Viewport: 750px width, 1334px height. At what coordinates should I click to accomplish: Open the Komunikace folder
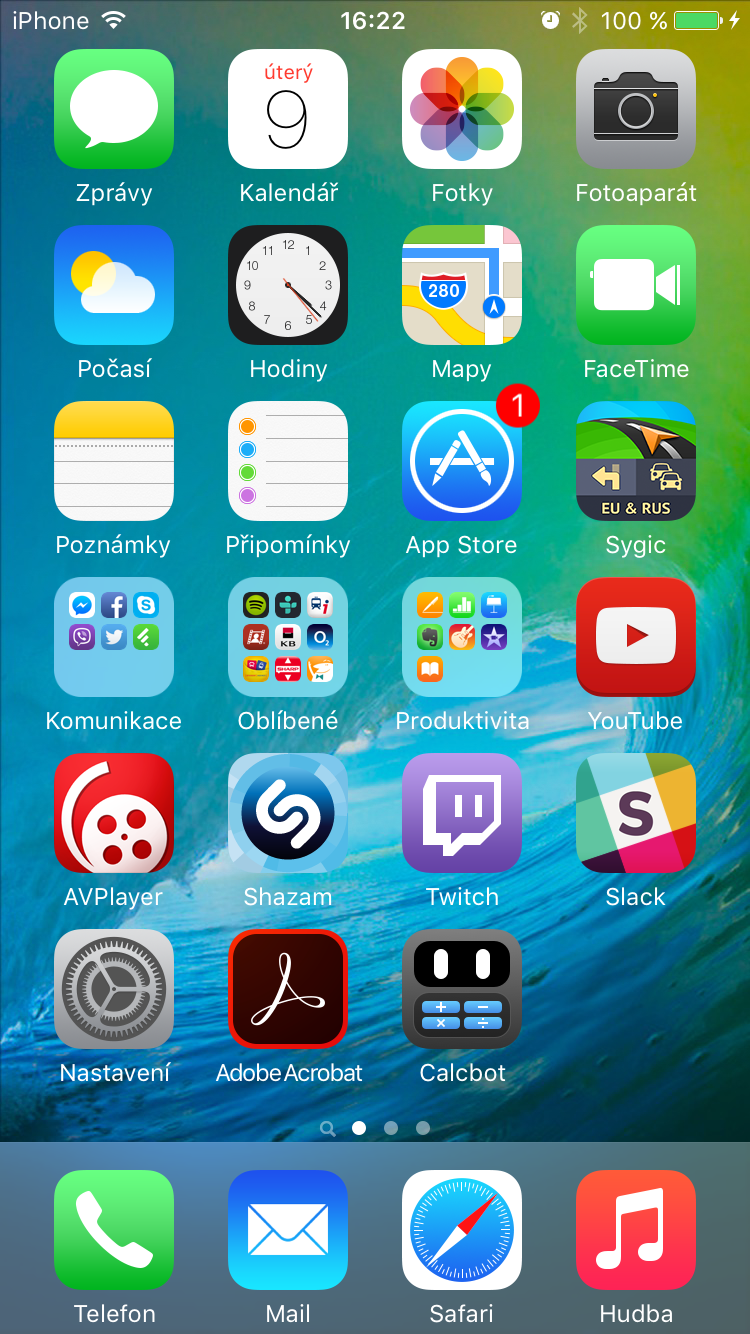pyautogui.click(x=114, y=637)
